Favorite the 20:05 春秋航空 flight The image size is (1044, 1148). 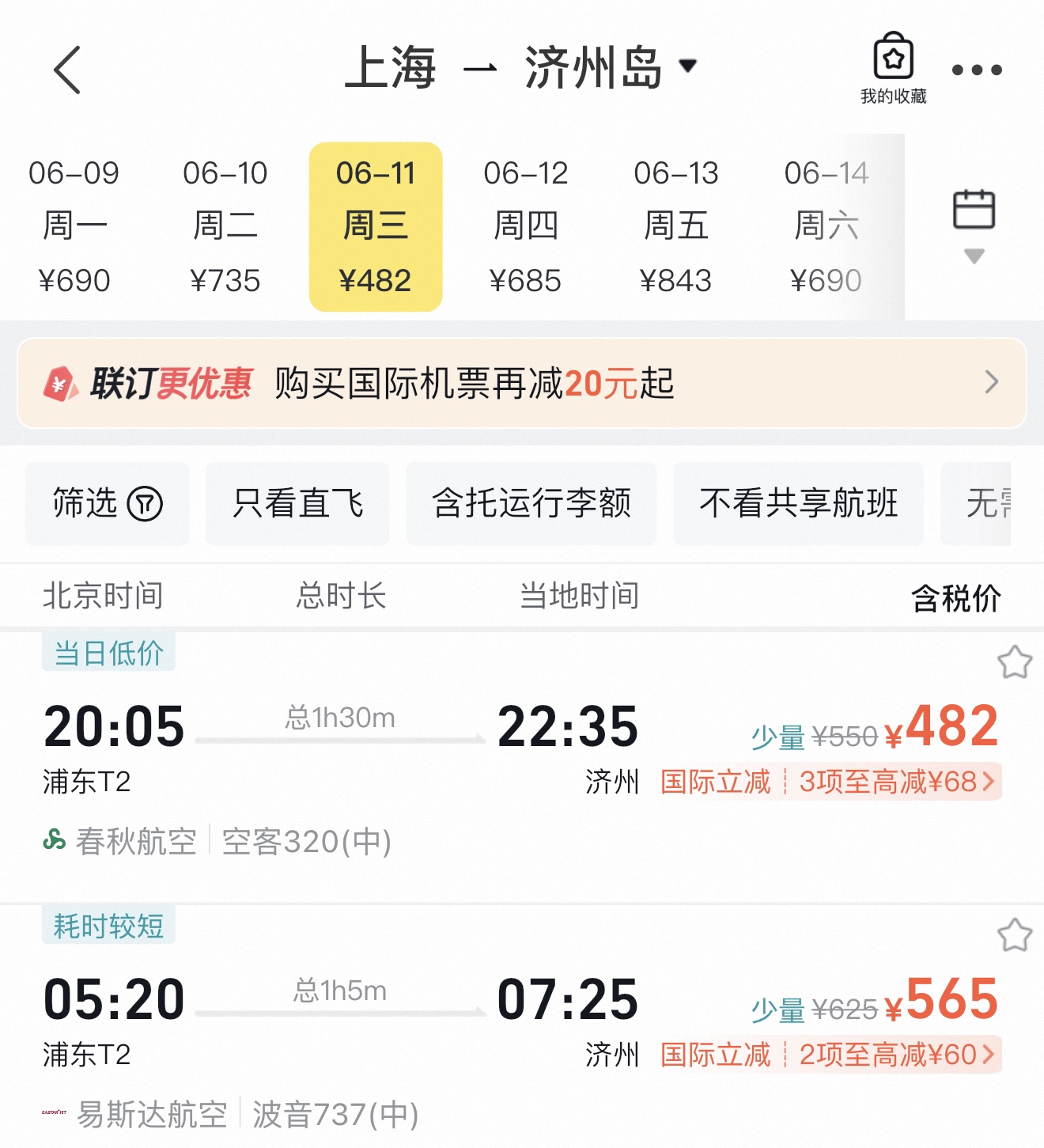[x=1014, y=662]
